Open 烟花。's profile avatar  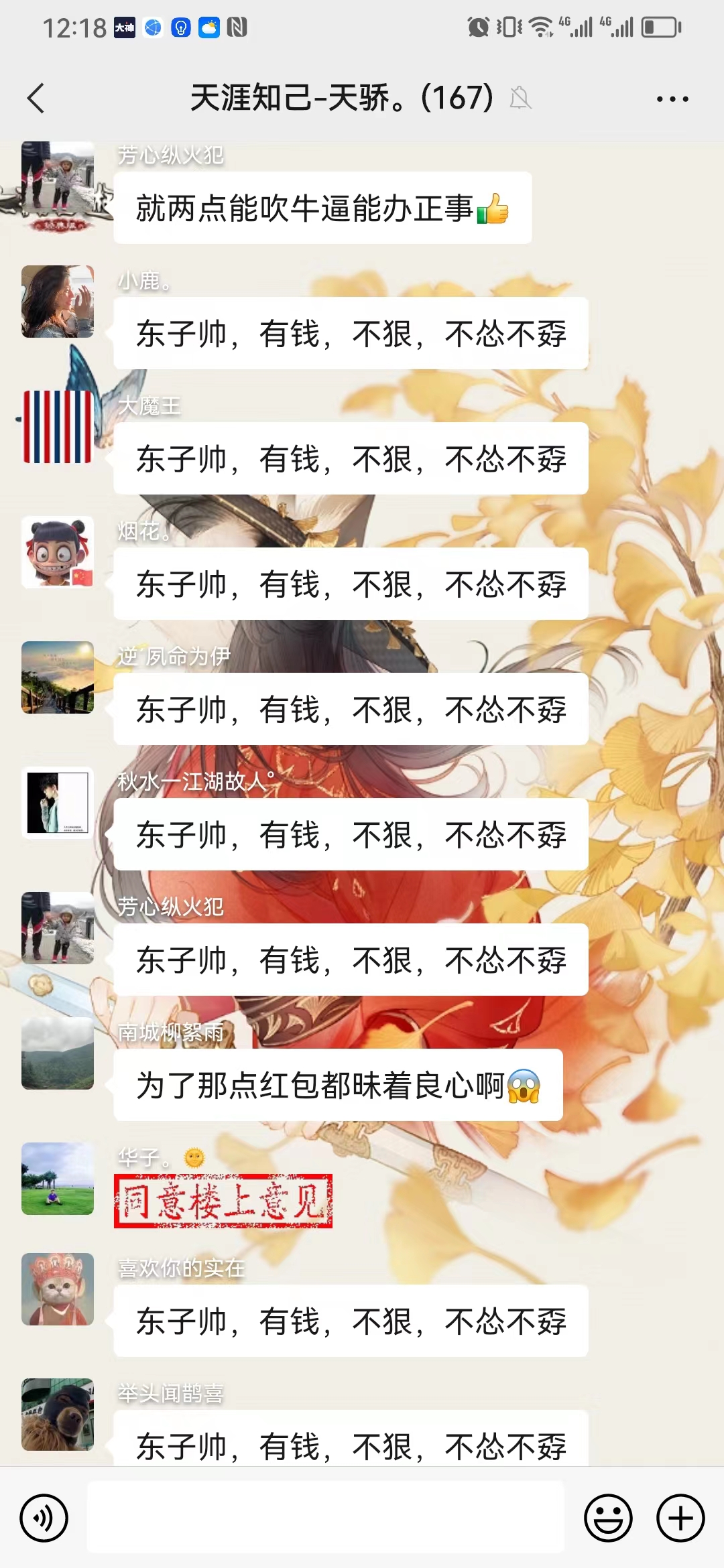click(x=58, y=552)
